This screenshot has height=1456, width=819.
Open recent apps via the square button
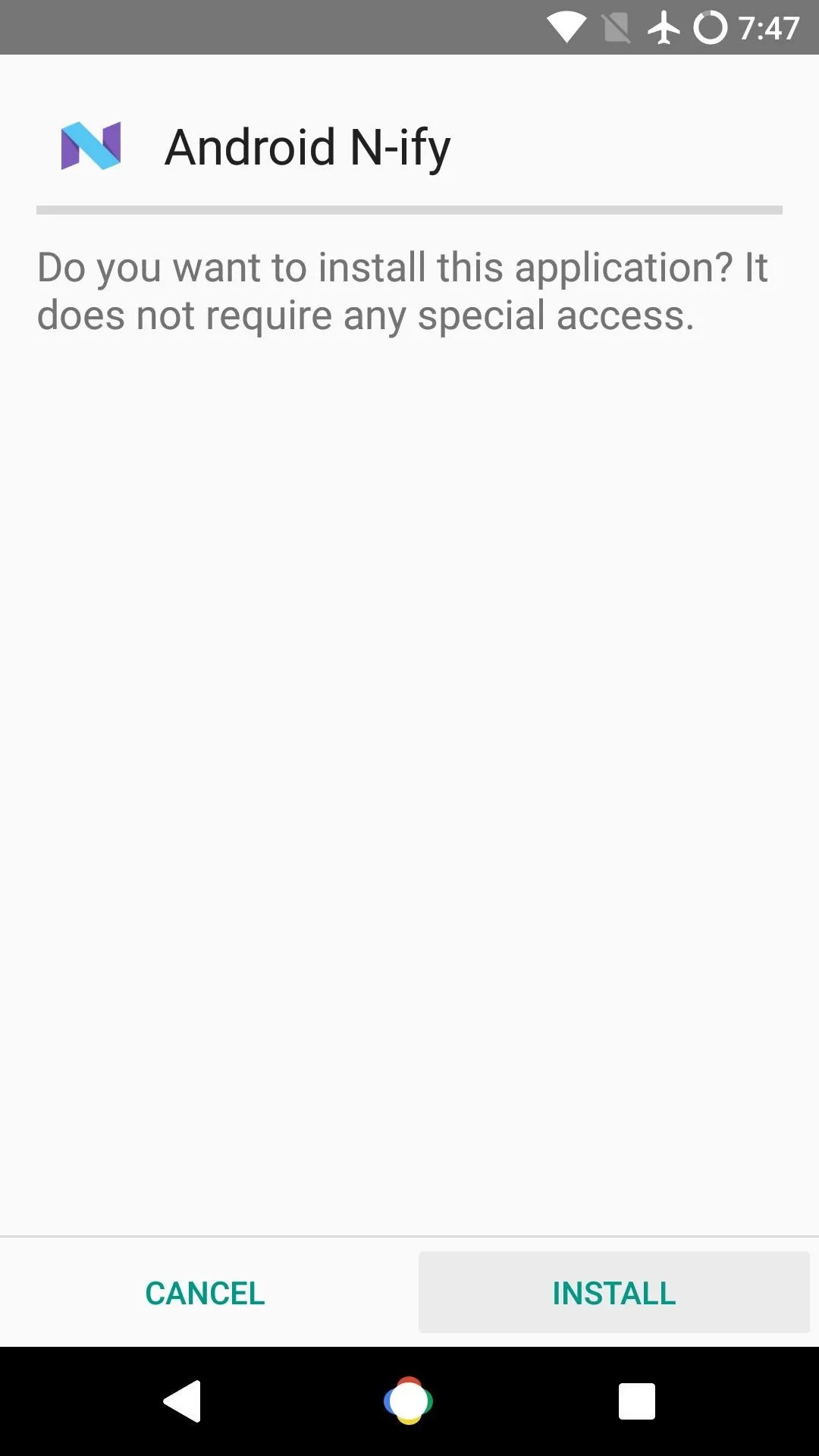(636, 1401)
